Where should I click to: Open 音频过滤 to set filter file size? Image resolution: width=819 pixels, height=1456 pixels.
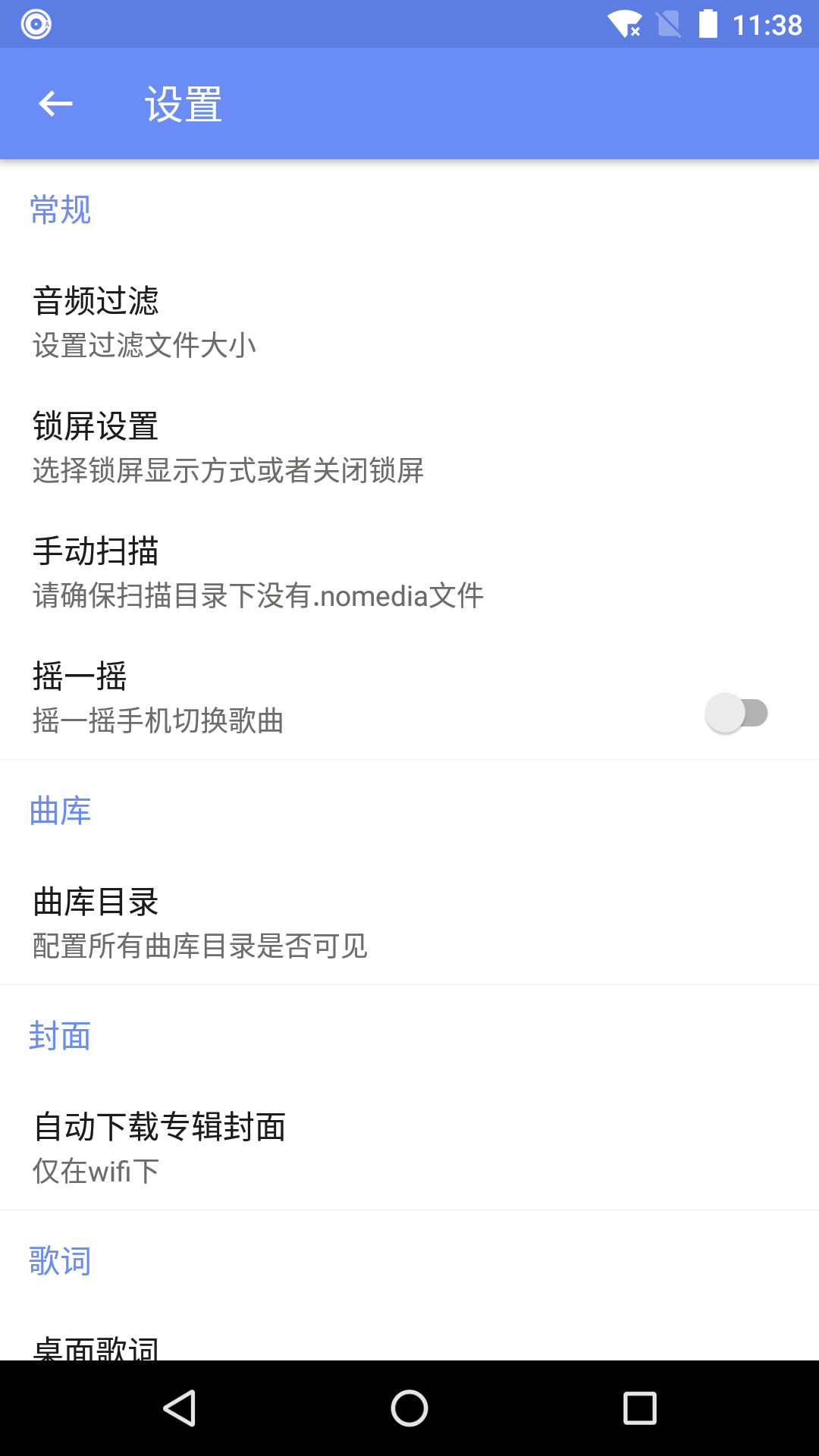303,318
